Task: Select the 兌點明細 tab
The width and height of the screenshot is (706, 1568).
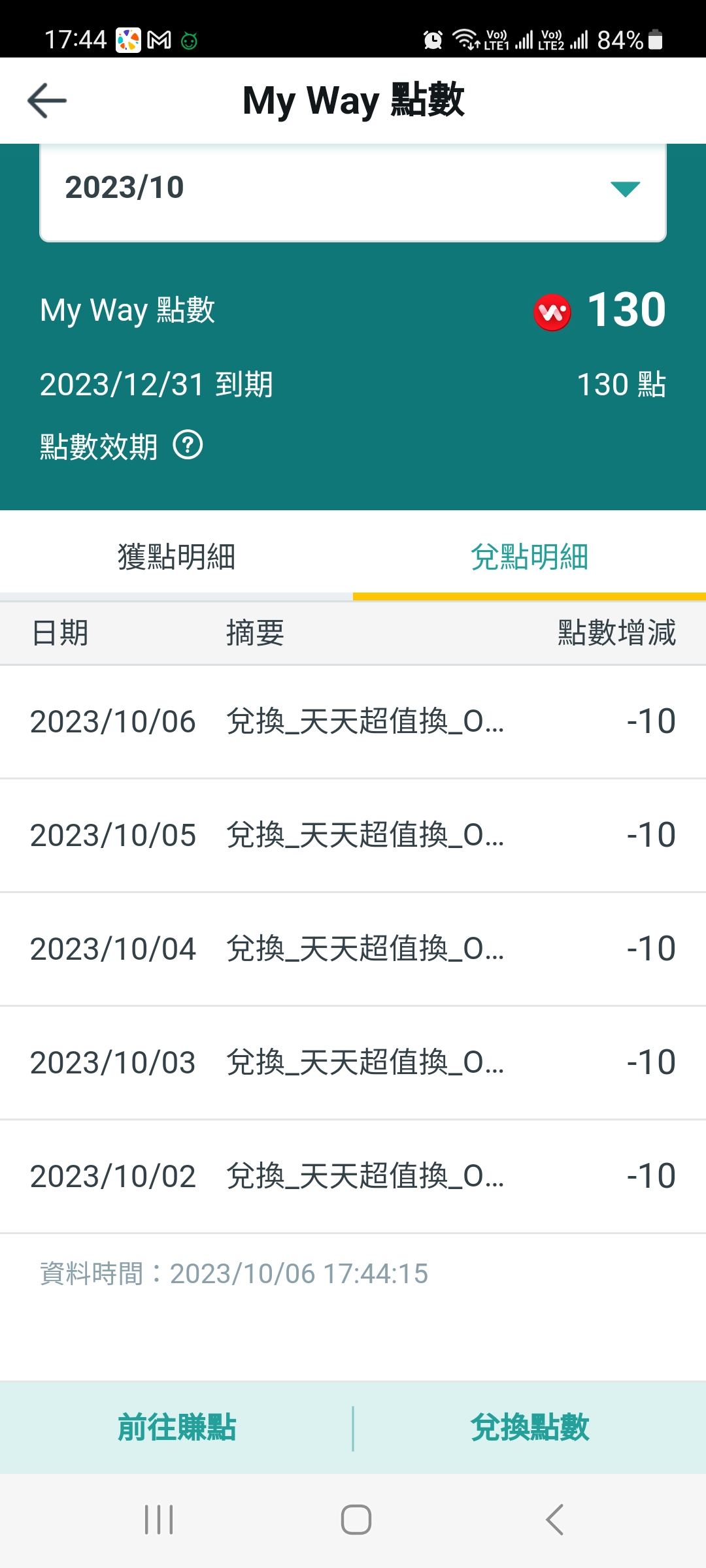Action: [x=529, y=557]
